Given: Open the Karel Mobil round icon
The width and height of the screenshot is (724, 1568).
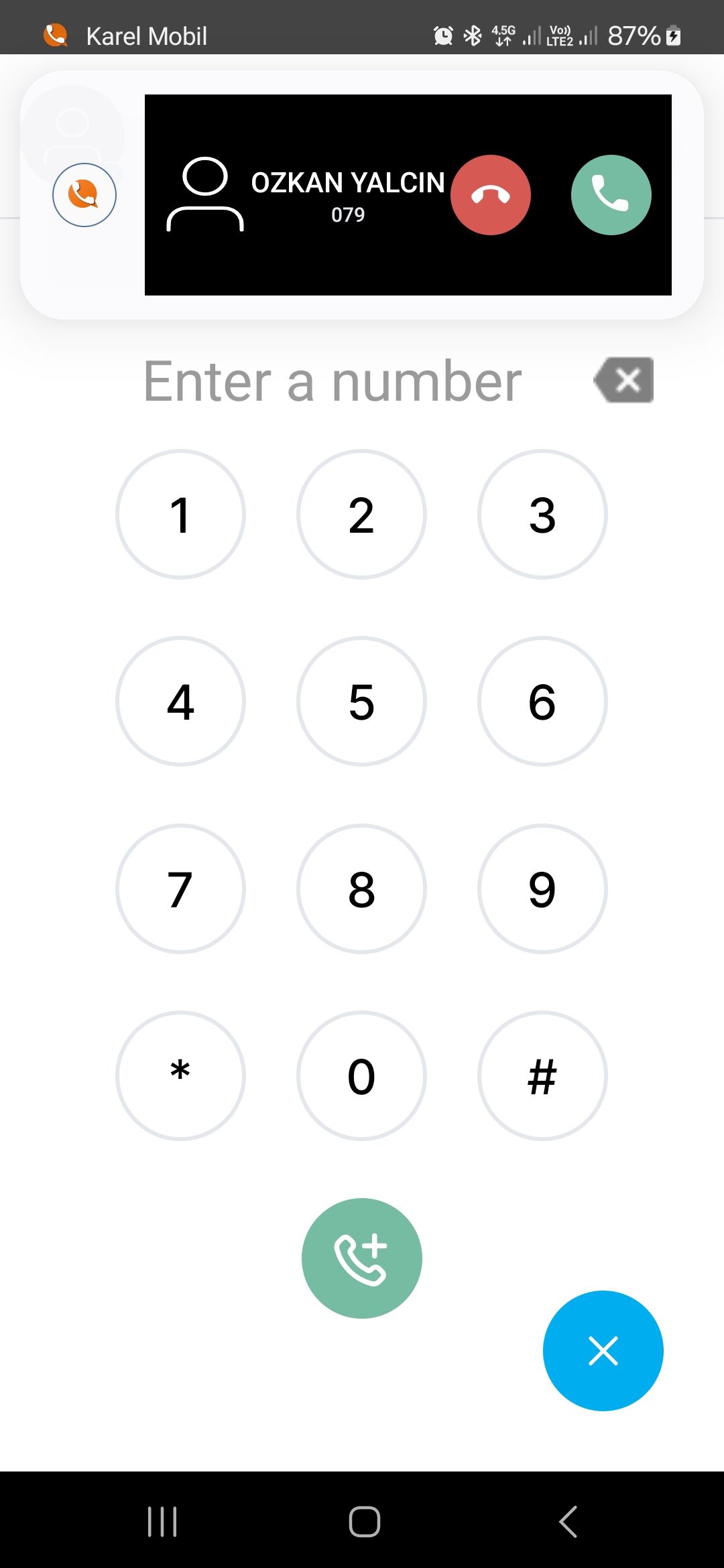Looking at the screenshot, I should (84, 195).
